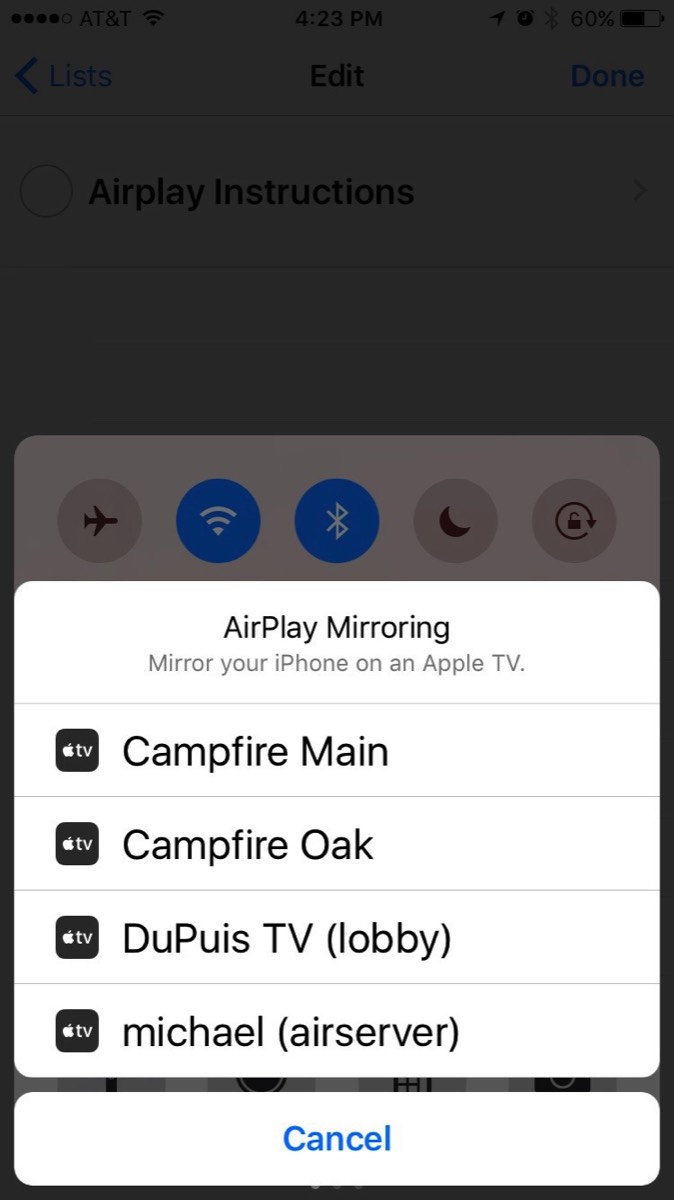Mirror to Campfire Oak Apple TV
674x1200 pixels.
[336, 845]
